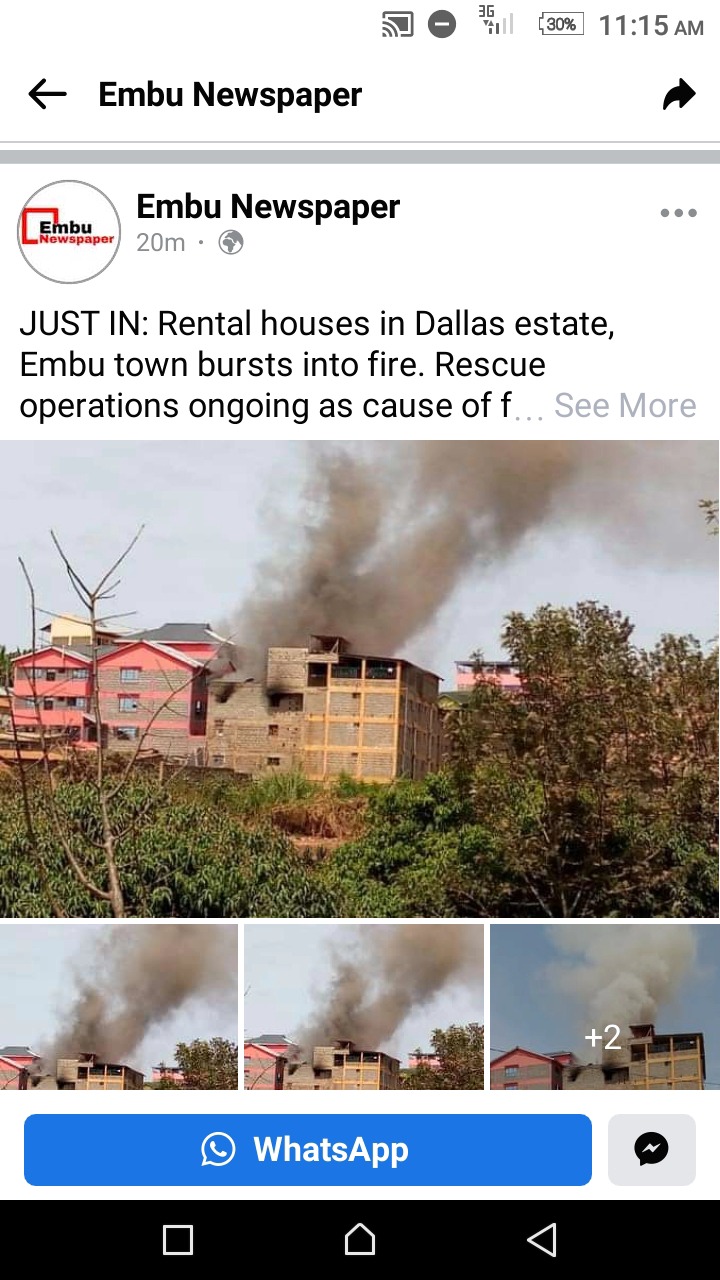This screenshot has height=1280, width=720.
Task: Open Embu Newspaper profile picture
Action: [x=69, y=232]
